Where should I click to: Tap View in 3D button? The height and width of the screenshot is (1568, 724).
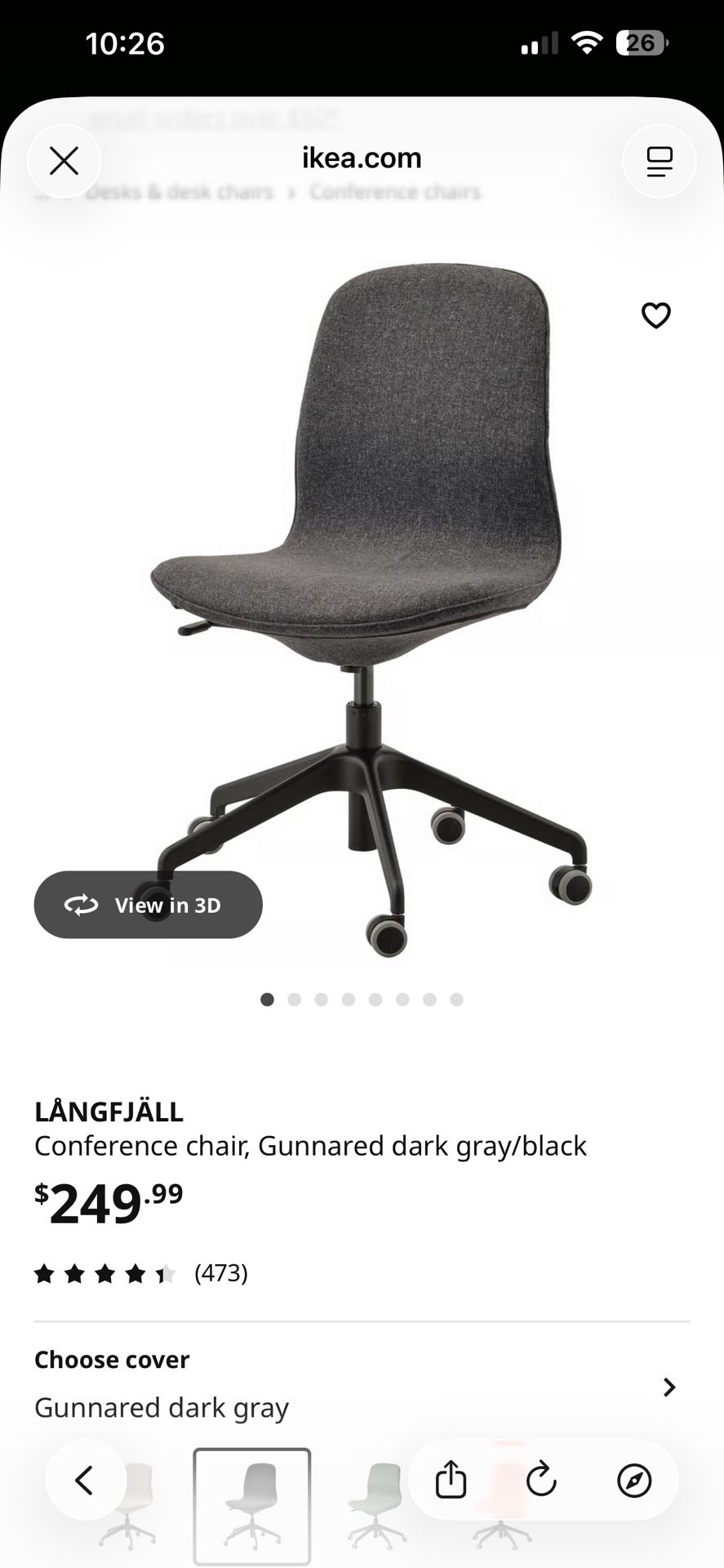[x=148, y=905]
